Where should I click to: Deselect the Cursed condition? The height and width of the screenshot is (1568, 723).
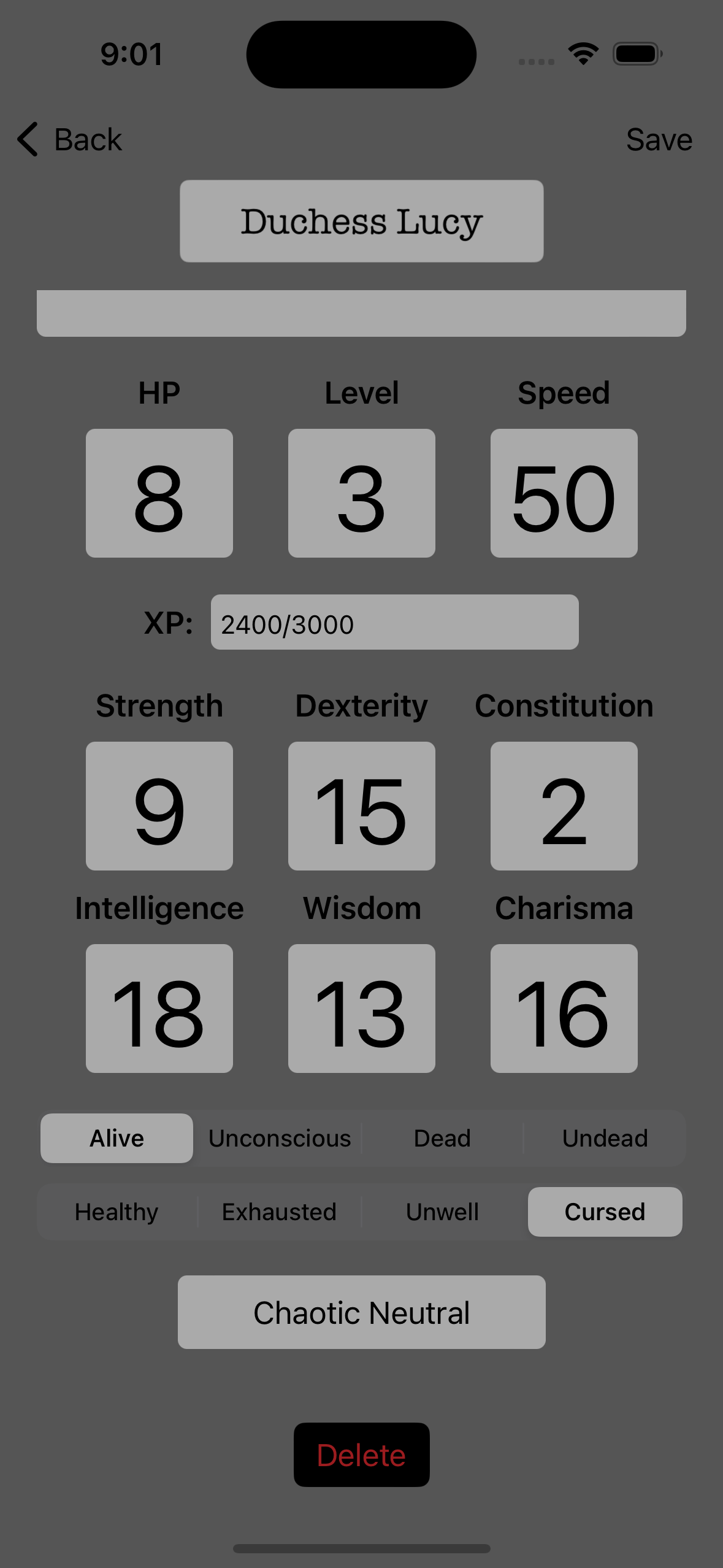click(605, 1212)
